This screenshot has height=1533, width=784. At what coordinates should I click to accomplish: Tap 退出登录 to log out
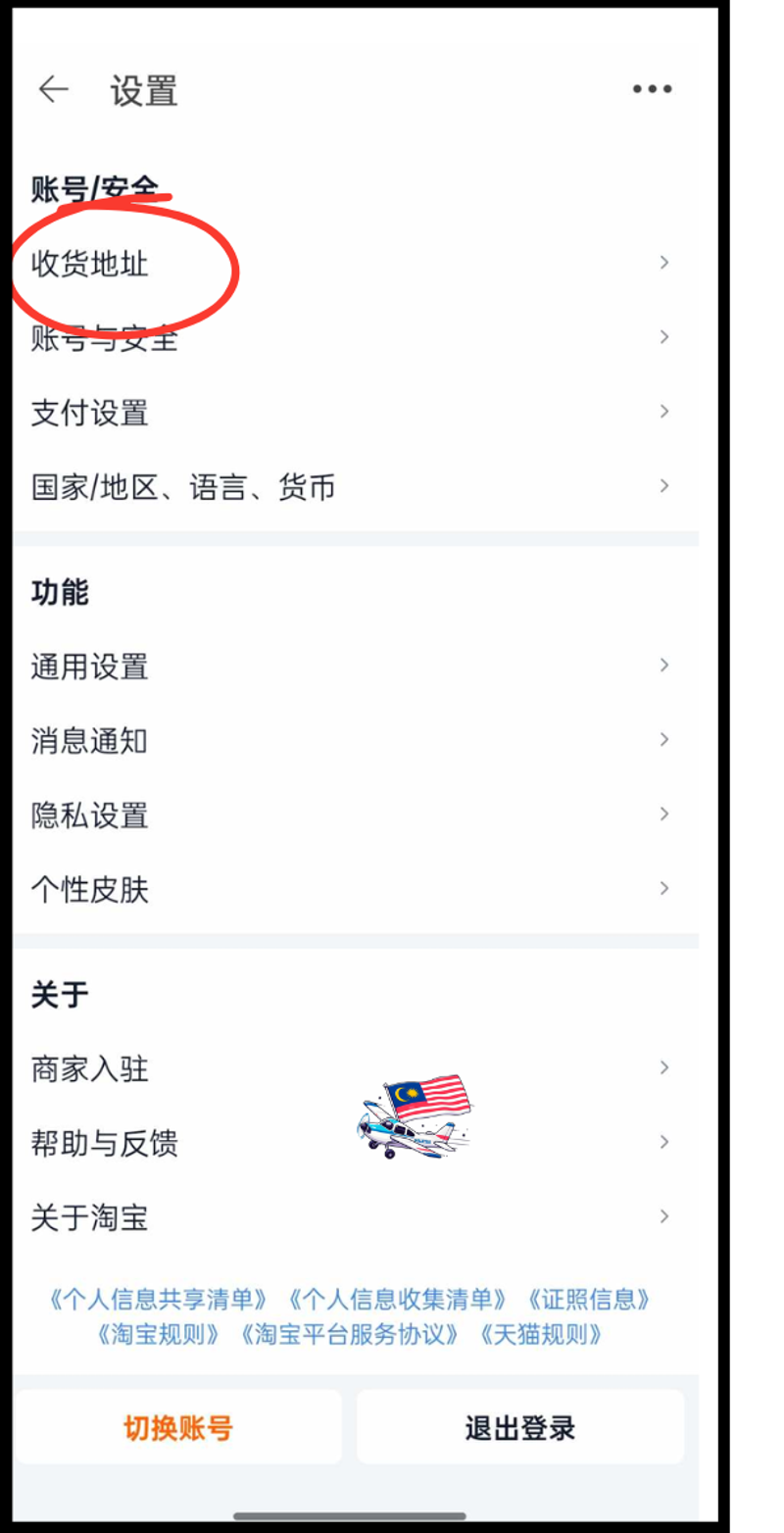point(519,1427)
